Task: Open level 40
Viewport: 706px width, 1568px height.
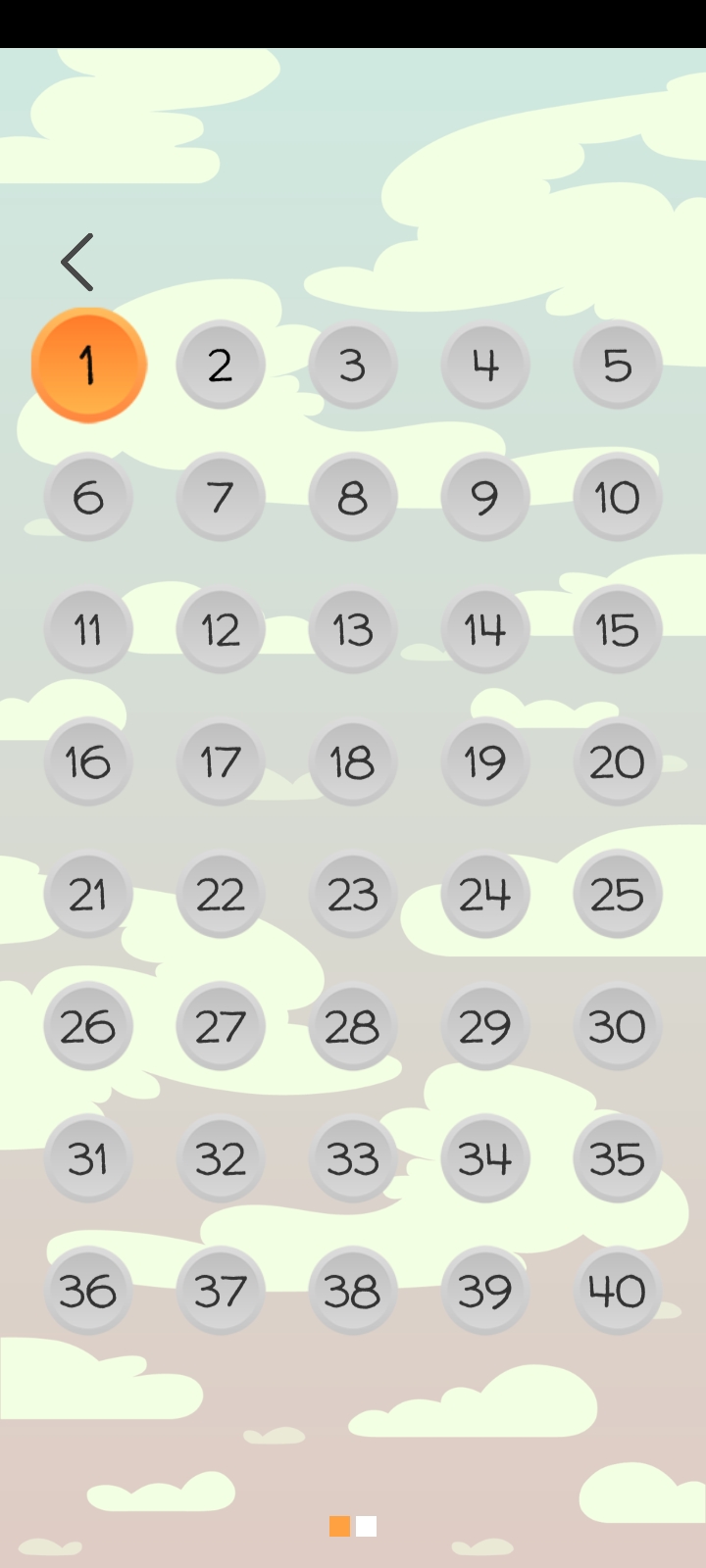Action: [x=618, y=1291]
